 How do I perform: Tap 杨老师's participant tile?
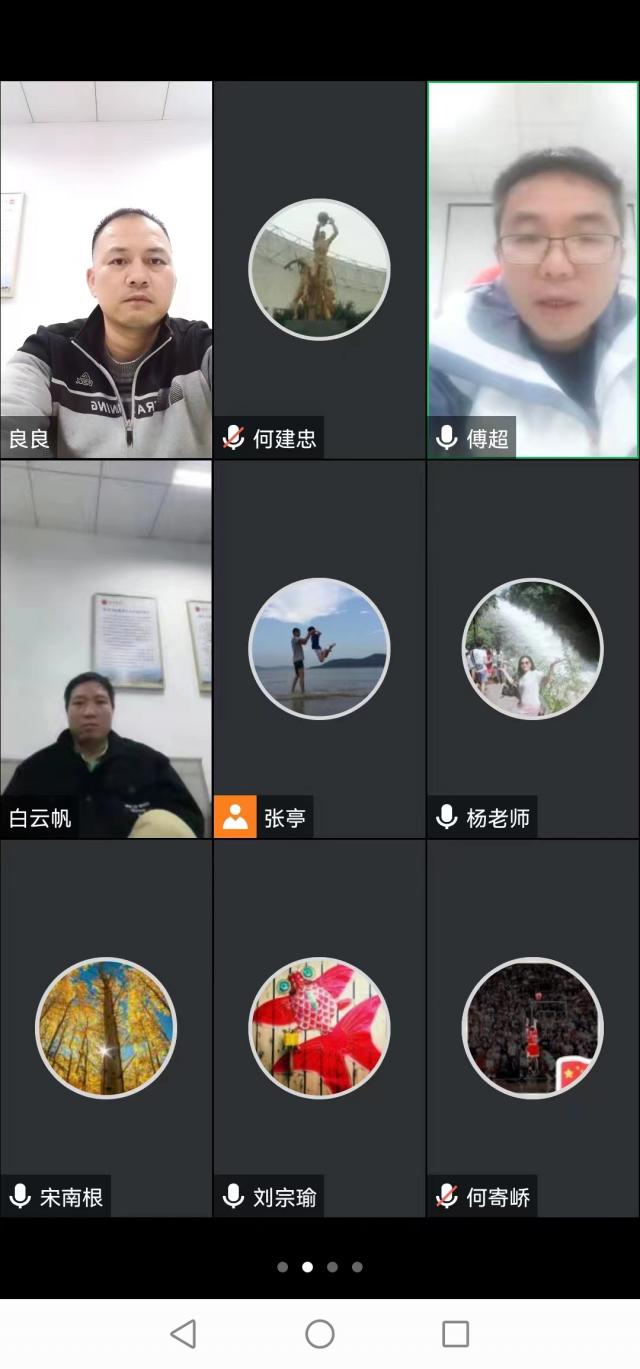(533, 649)
